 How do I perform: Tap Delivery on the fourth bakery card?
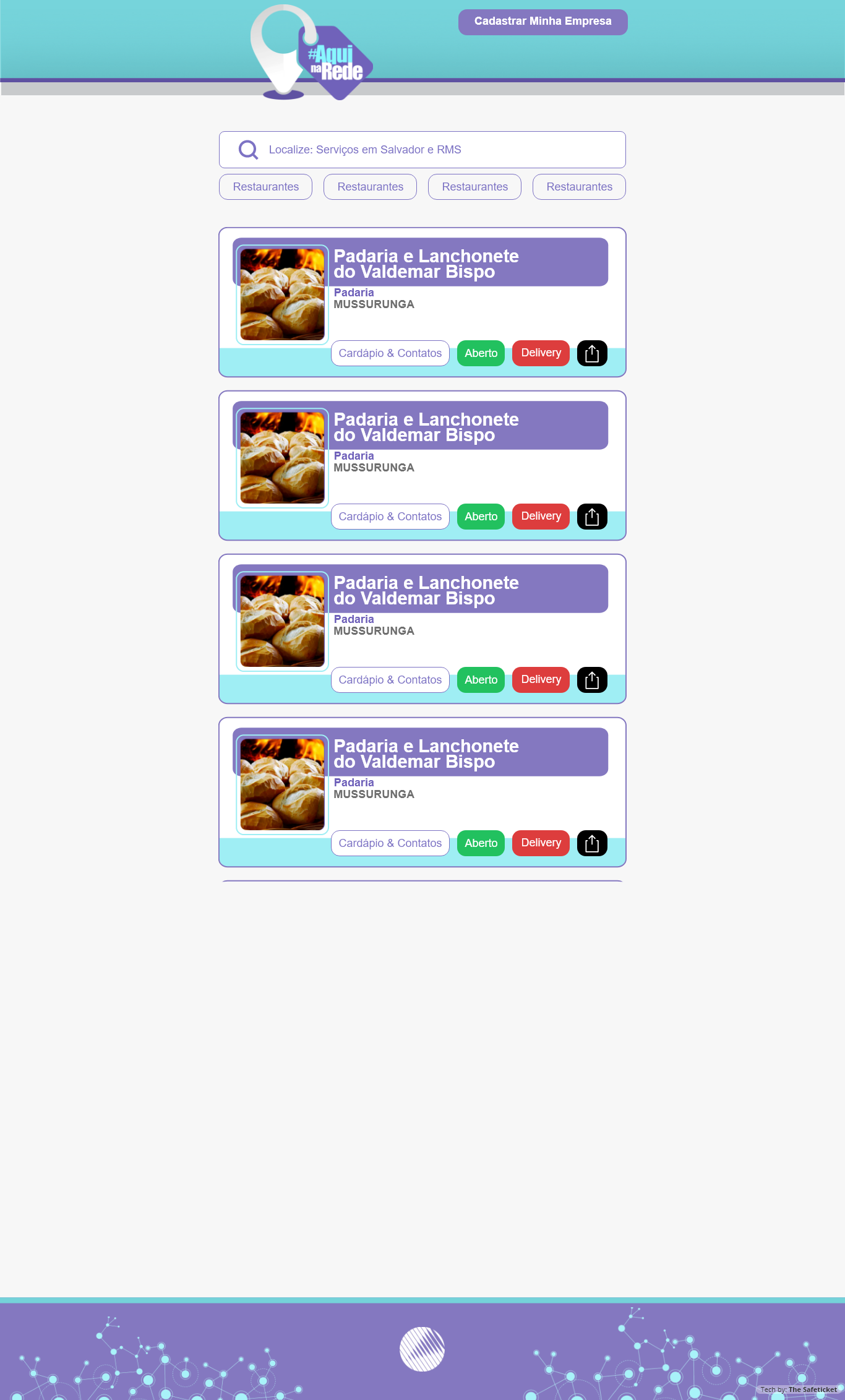[541, 843]
